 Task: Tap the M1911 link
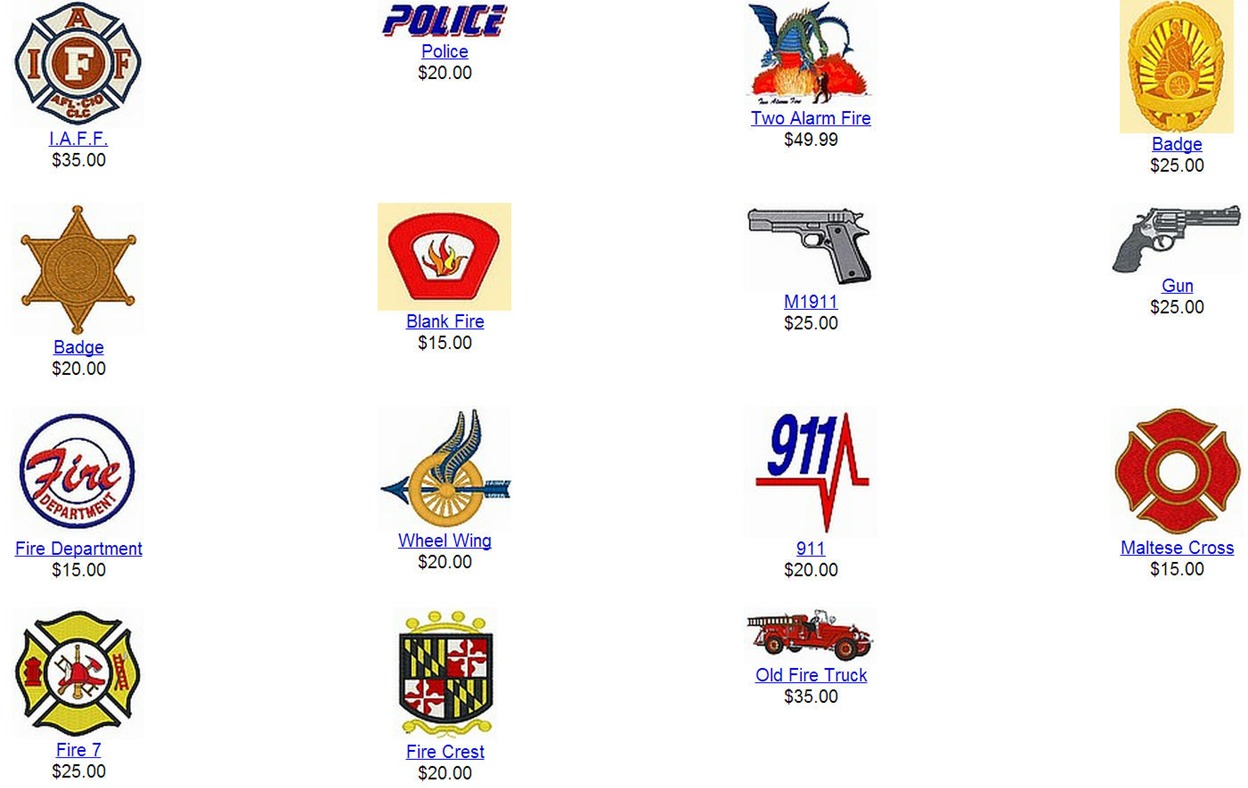810,302
